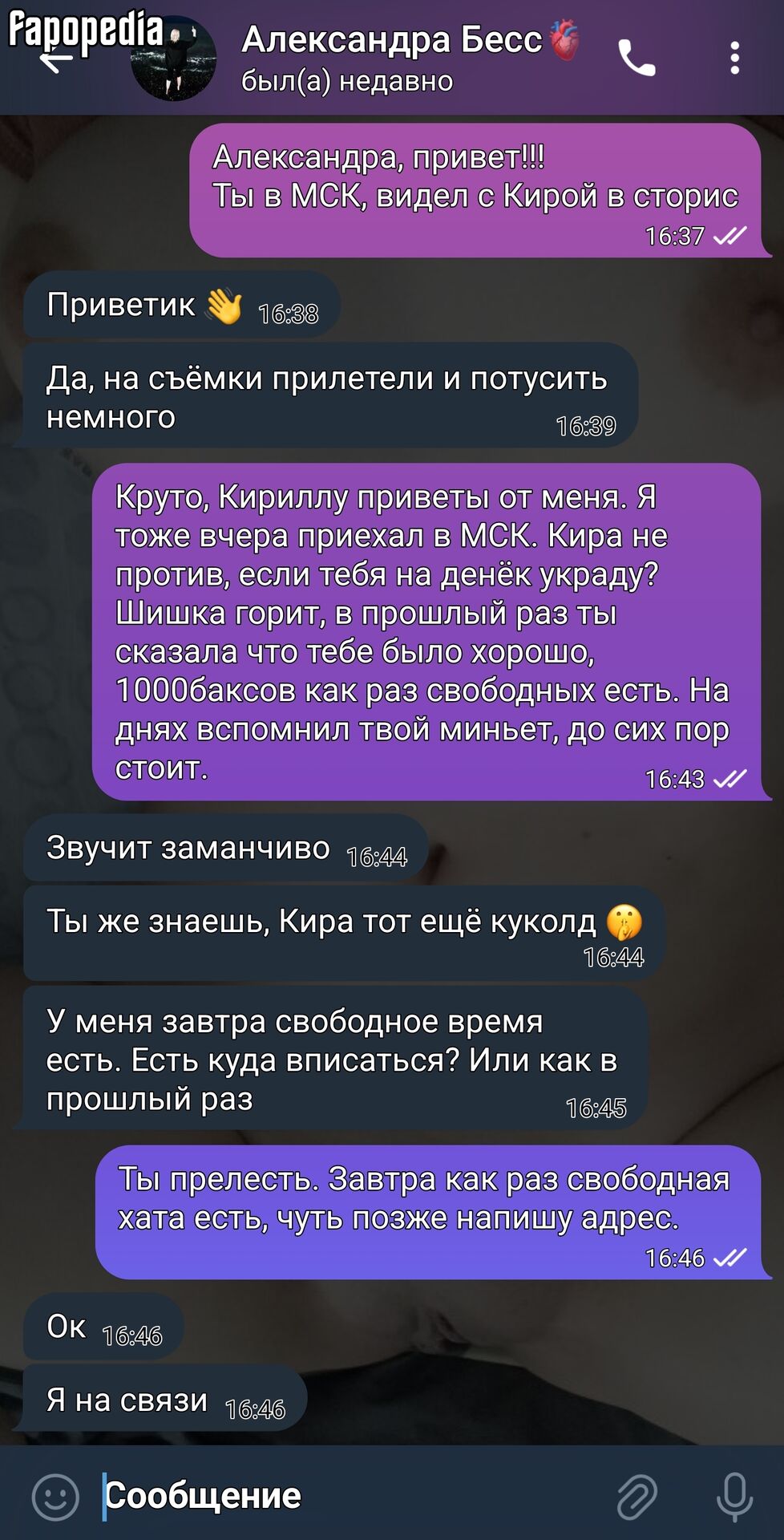Go back using the arrow icon
The height and width of the screenshot is (1540, 784).
pos(55,59)
